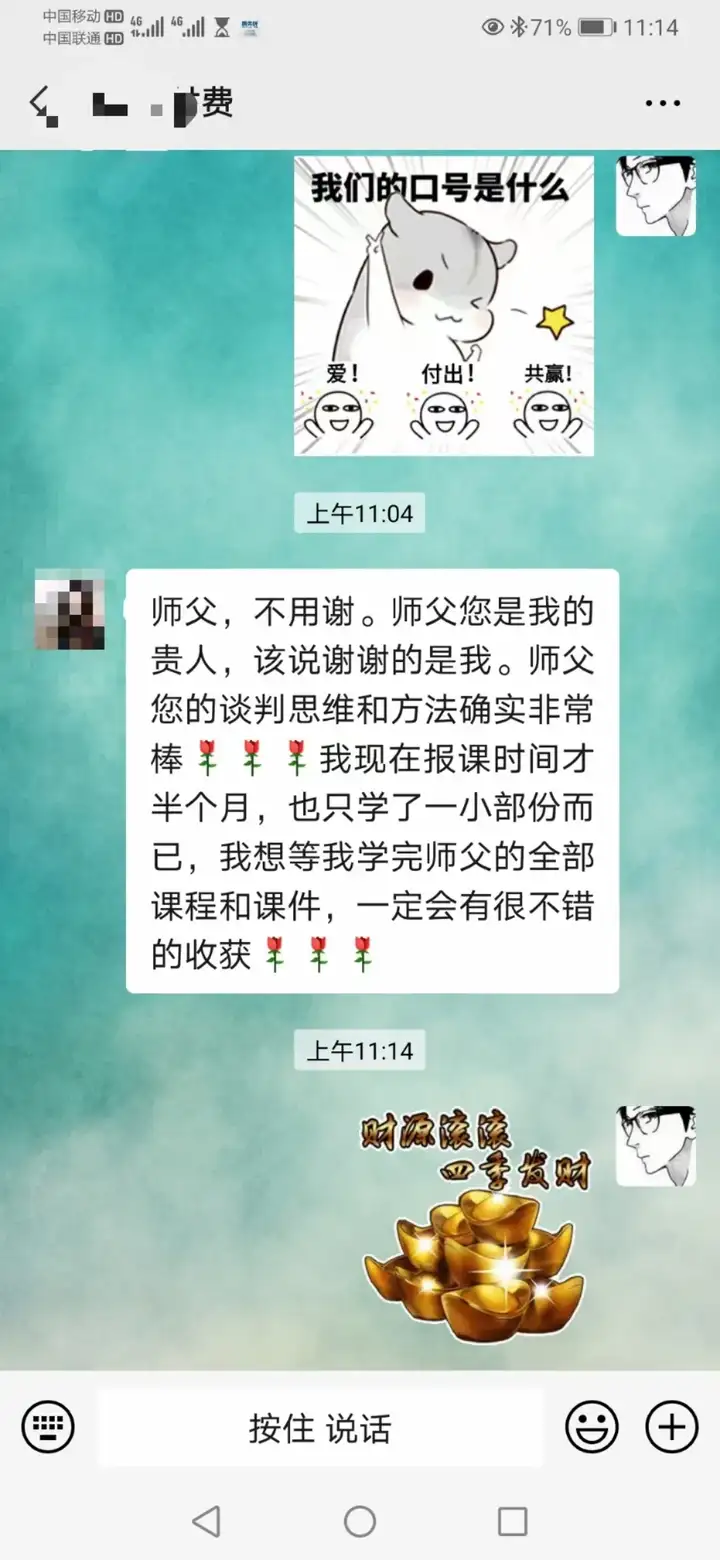Go back to the chat list
Screen dimensions: 720x1560
click(40, 103)
